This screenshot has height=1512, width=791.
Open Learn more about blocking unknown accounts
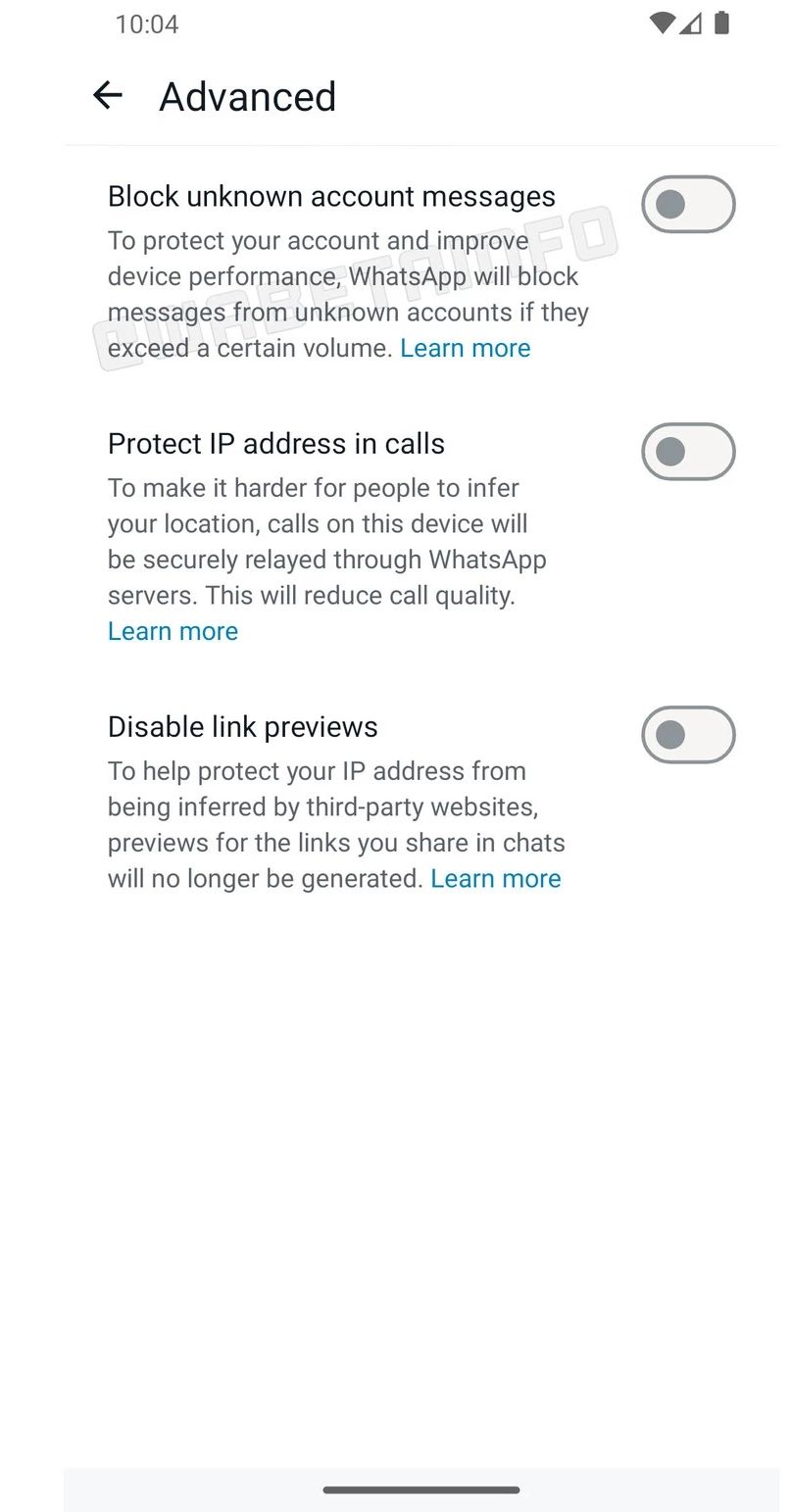click(x=465, y=348)
